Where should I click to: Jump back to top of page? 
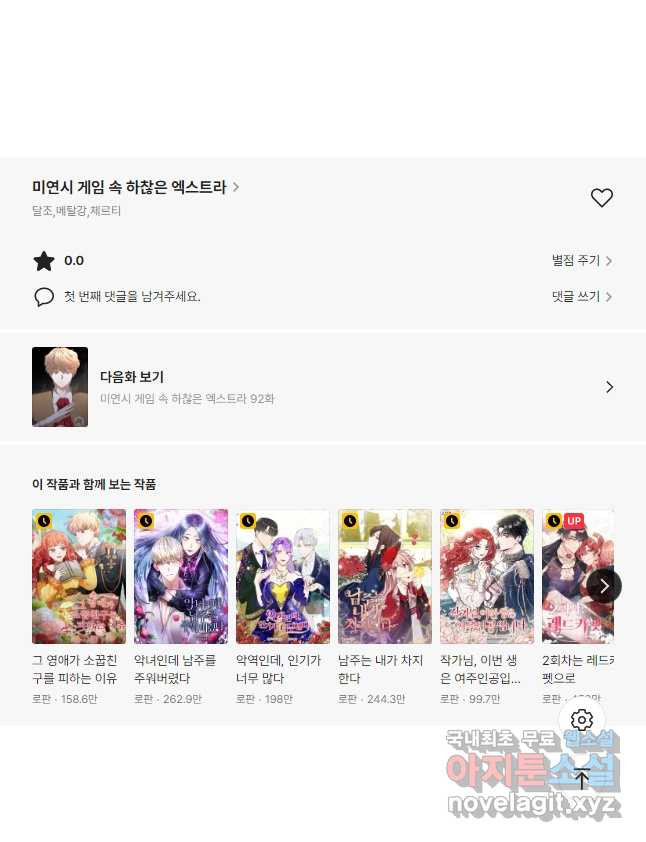point(582,779)
